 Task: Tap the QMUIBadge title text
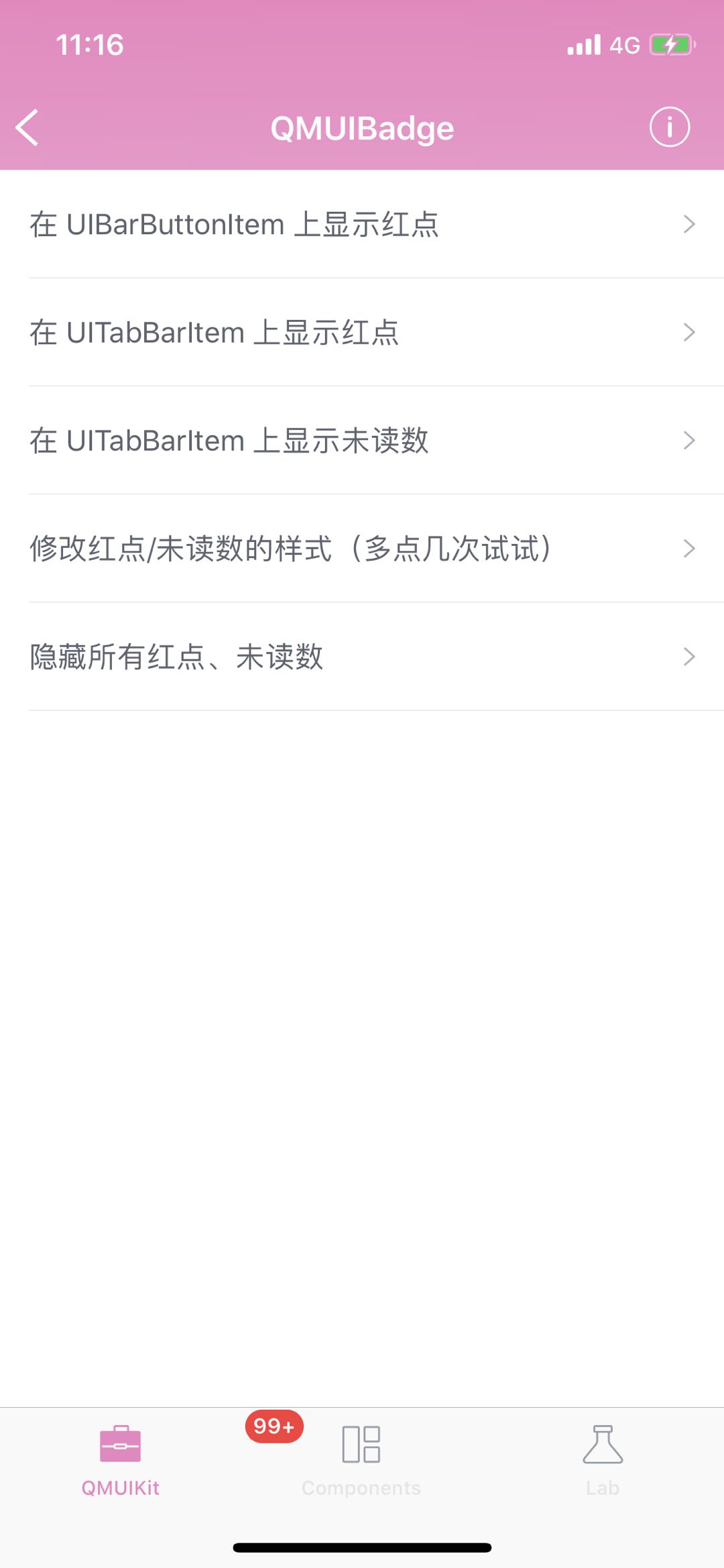click(x=361, y=127)
